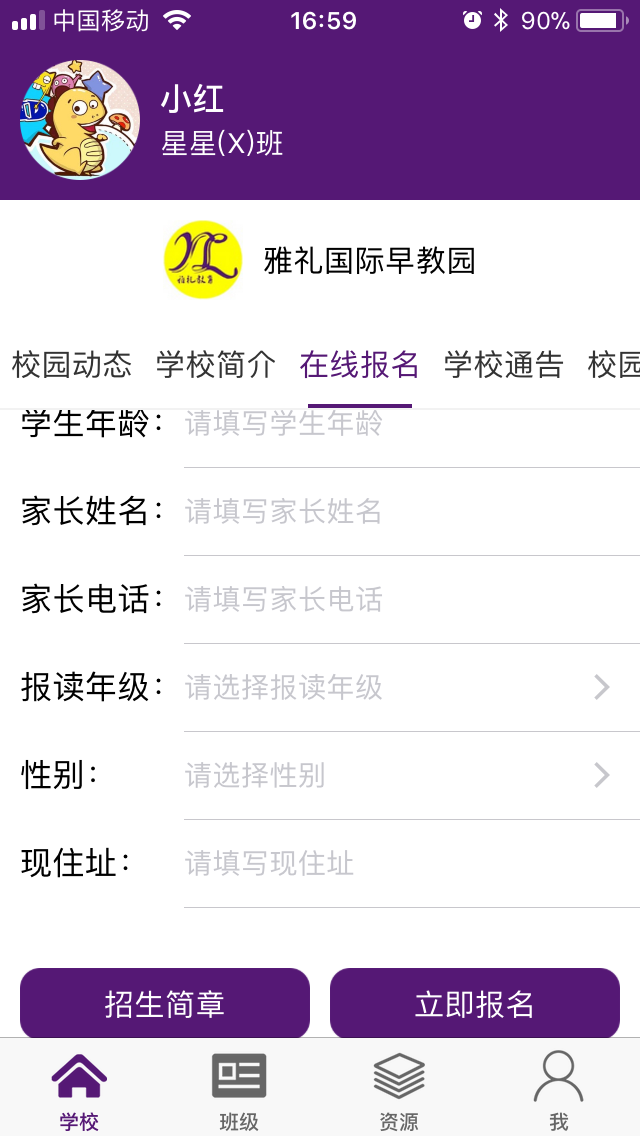Select the 学校通告 tab
This screenshot has width=640, height=1136.
click(x=504, y=365)
